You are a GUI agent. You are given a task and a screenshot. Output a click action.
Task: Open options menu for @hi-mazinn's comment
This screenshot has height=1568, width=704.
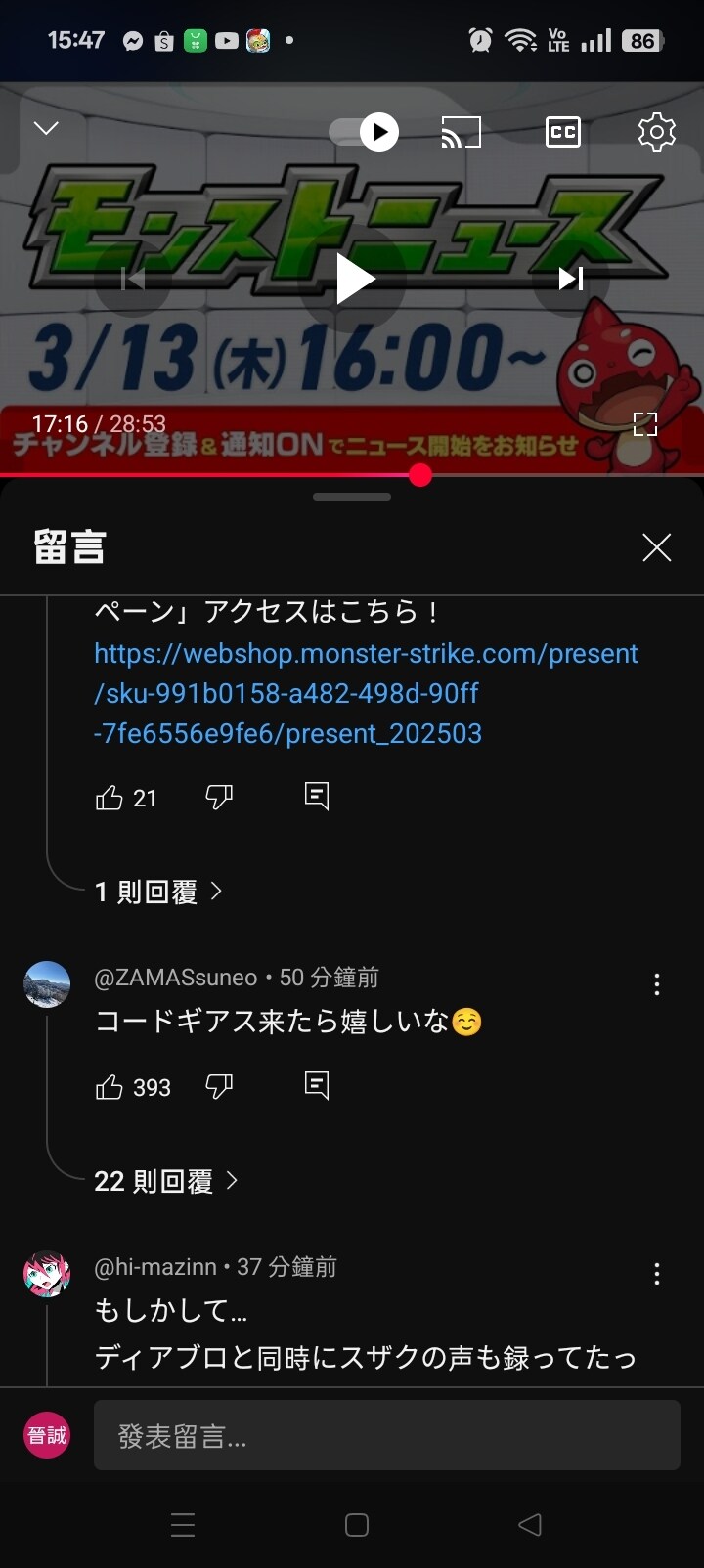pyautogui.click(x=656, y=1274)
